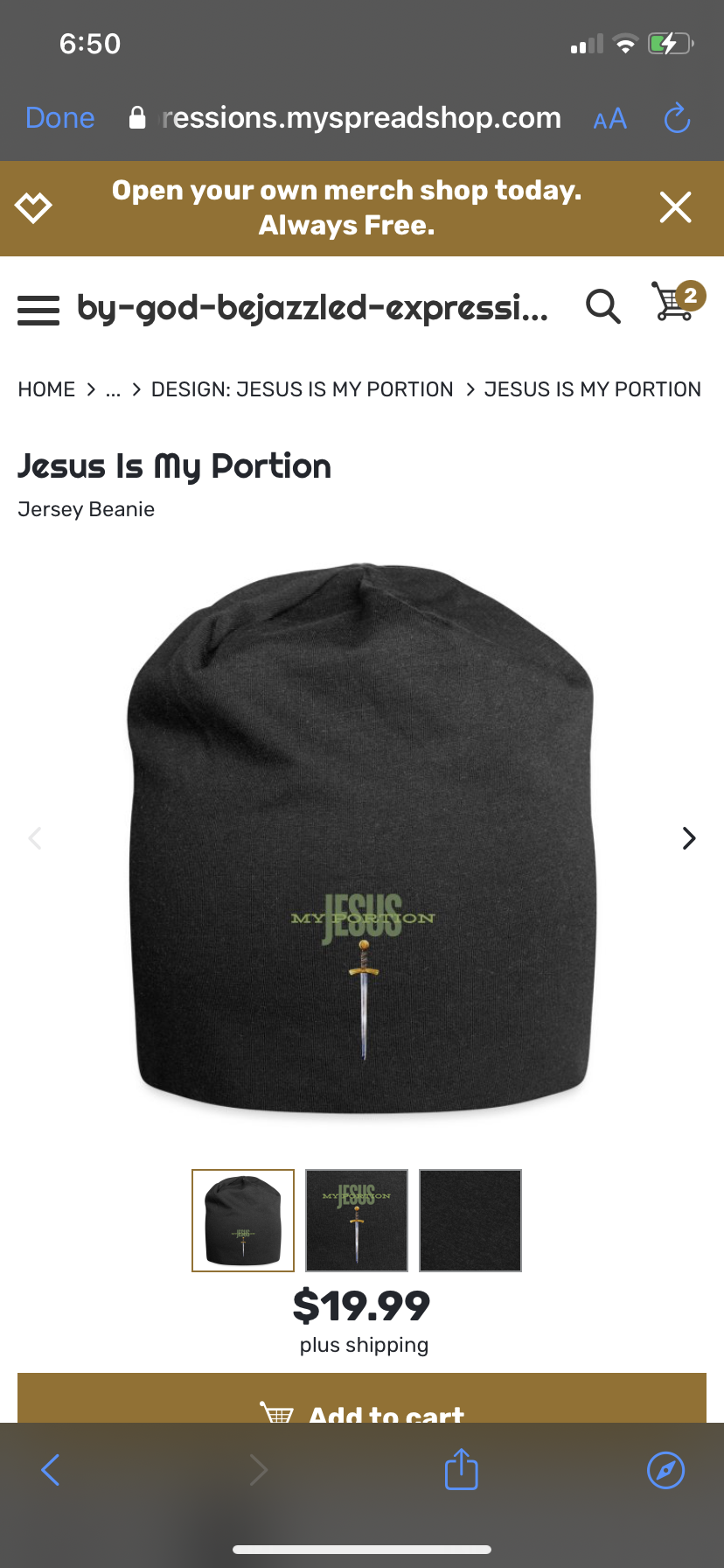The image size is (724, 1568).
Task: Open the Design: Jesus Is My Portion breadcrumb
Action: click(x=302, y=389)
